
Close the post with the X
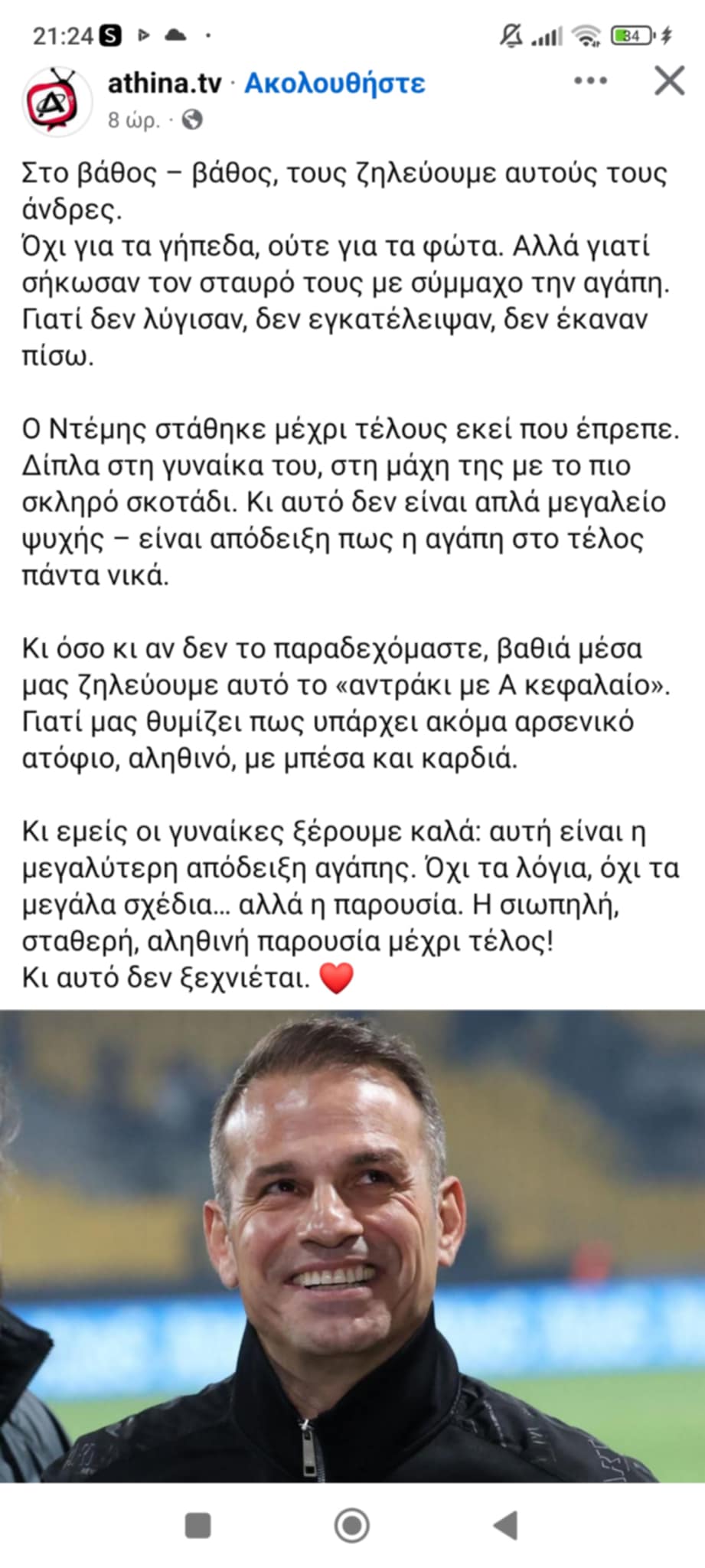669,81
